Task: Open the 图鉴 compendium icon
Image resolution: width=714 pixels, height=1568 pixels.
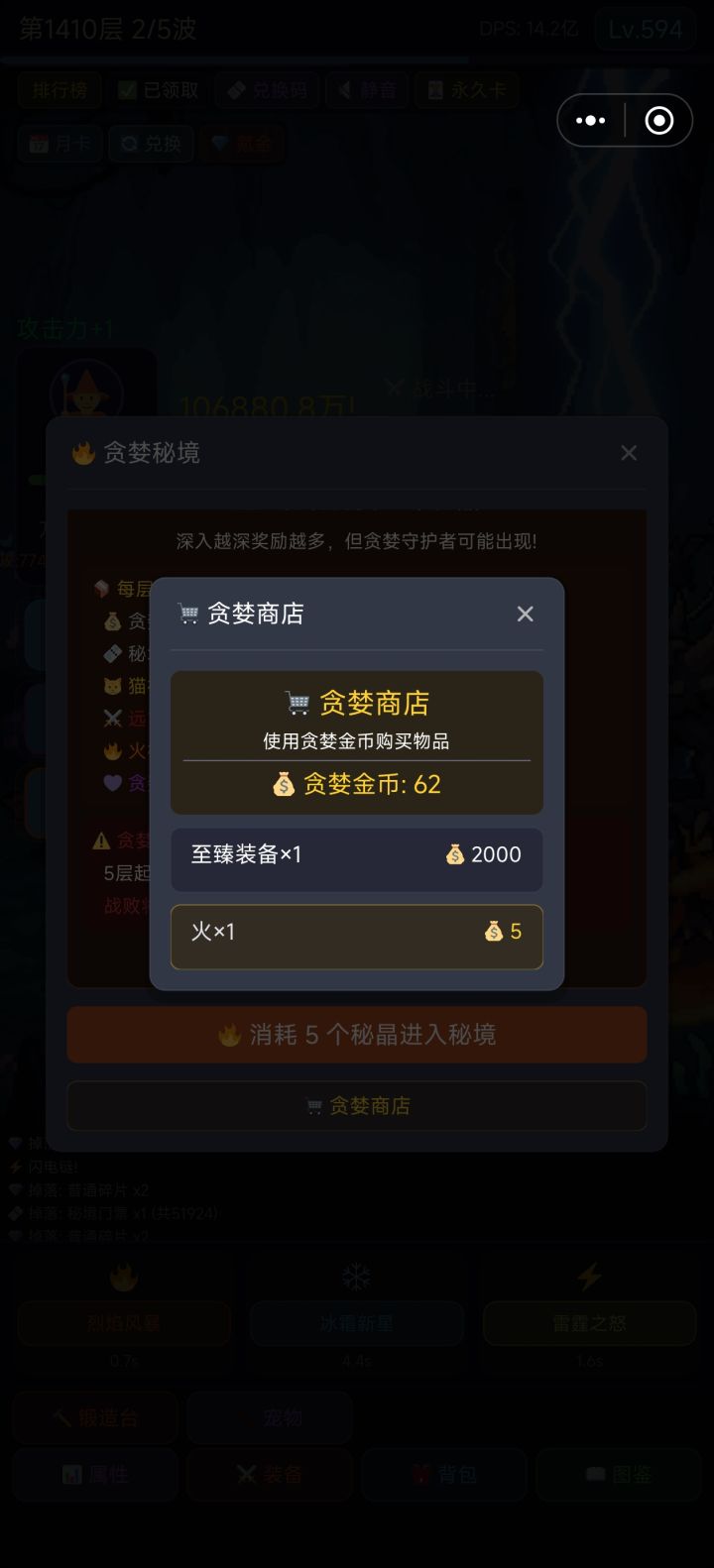Action: click(x=619, y=1474)
